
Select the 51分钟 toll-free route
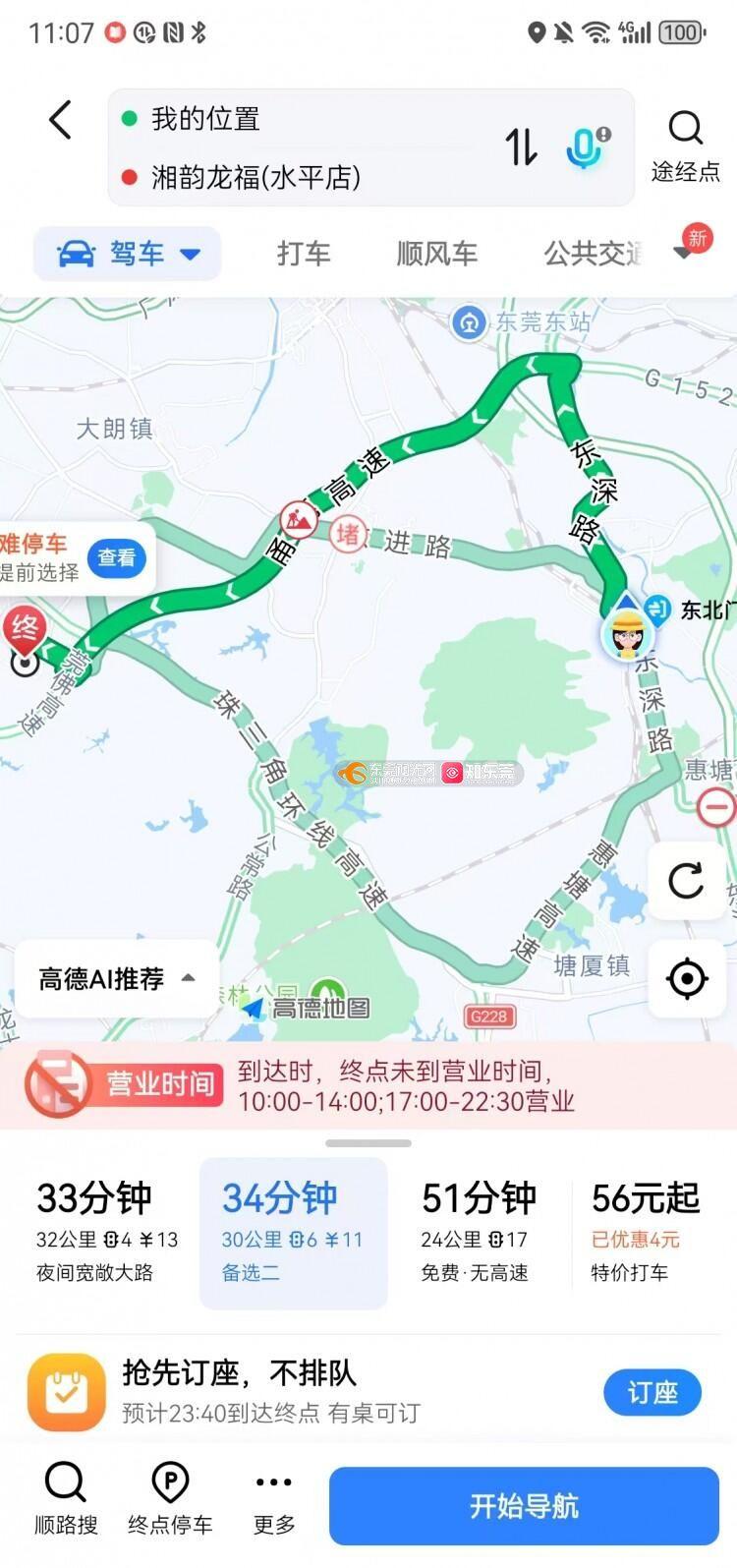[479, 1234]
